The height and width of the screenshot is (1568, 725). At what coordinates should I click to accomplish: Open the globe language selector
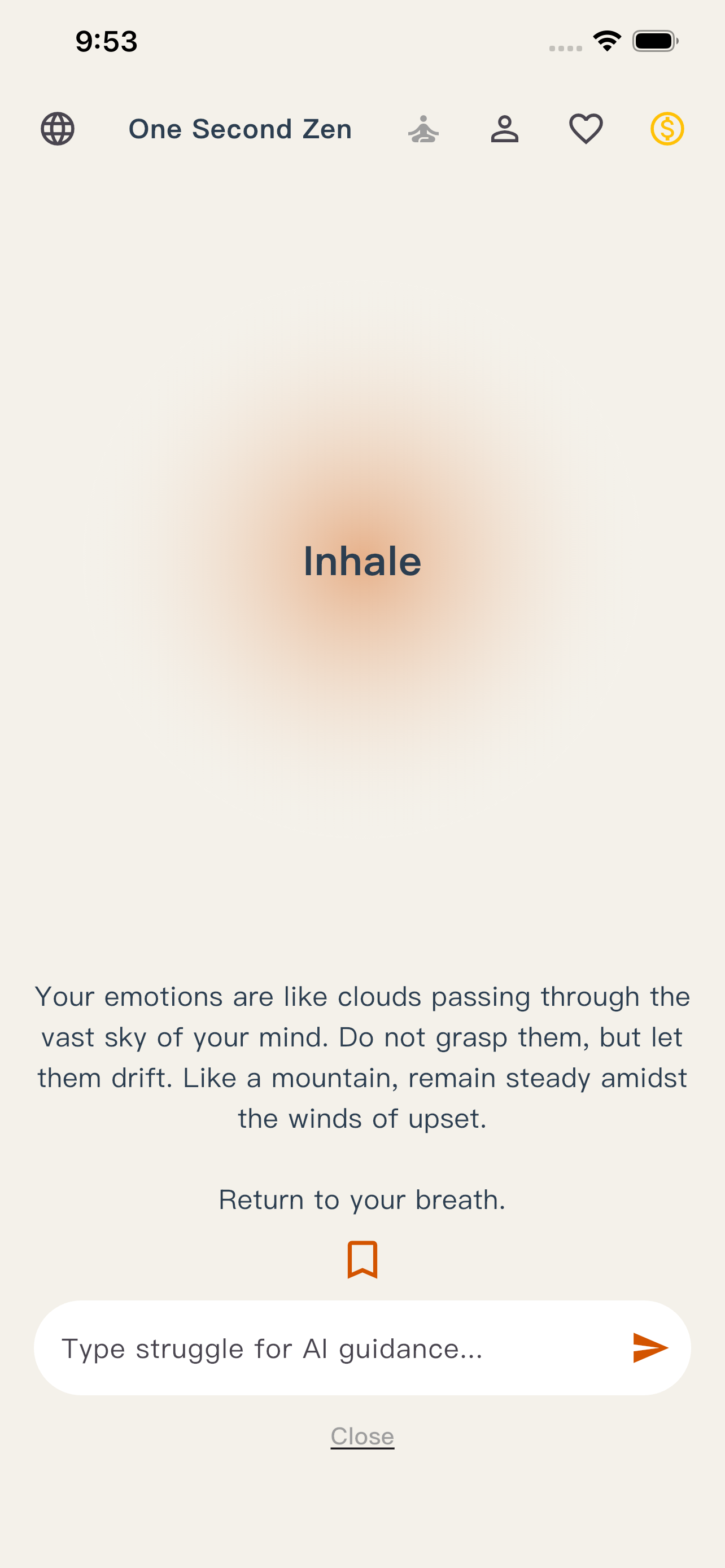(x=58, y=129)
